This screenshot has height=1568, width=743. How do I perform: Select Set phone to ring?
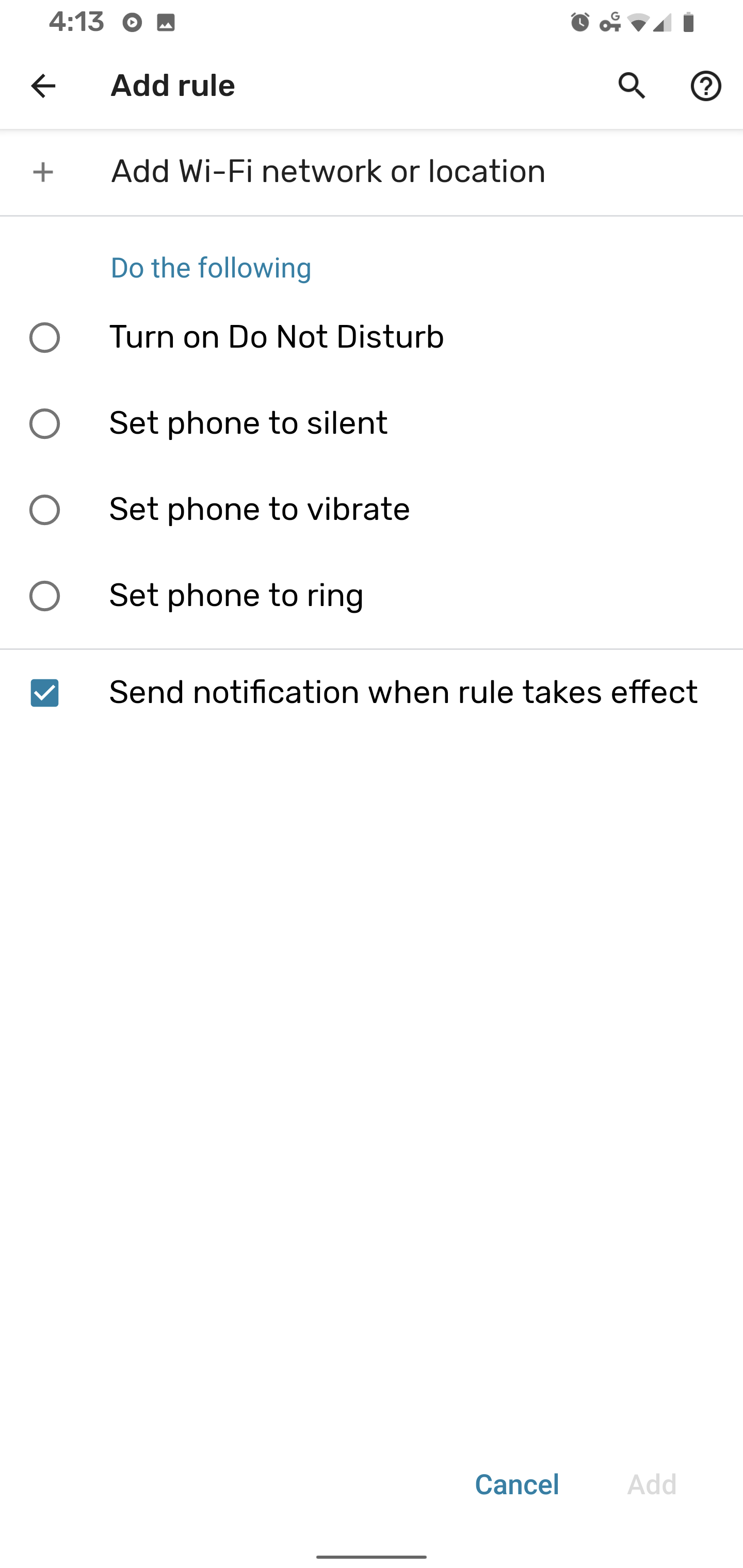pos(372,595)
